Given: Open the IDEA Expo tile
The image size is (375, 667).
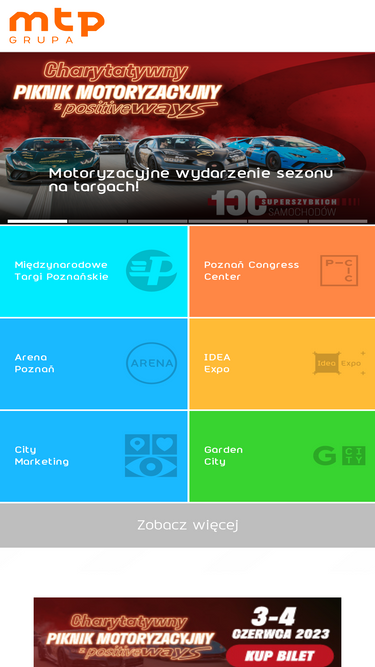Looking at the screenshot, I should pos(282,364).
